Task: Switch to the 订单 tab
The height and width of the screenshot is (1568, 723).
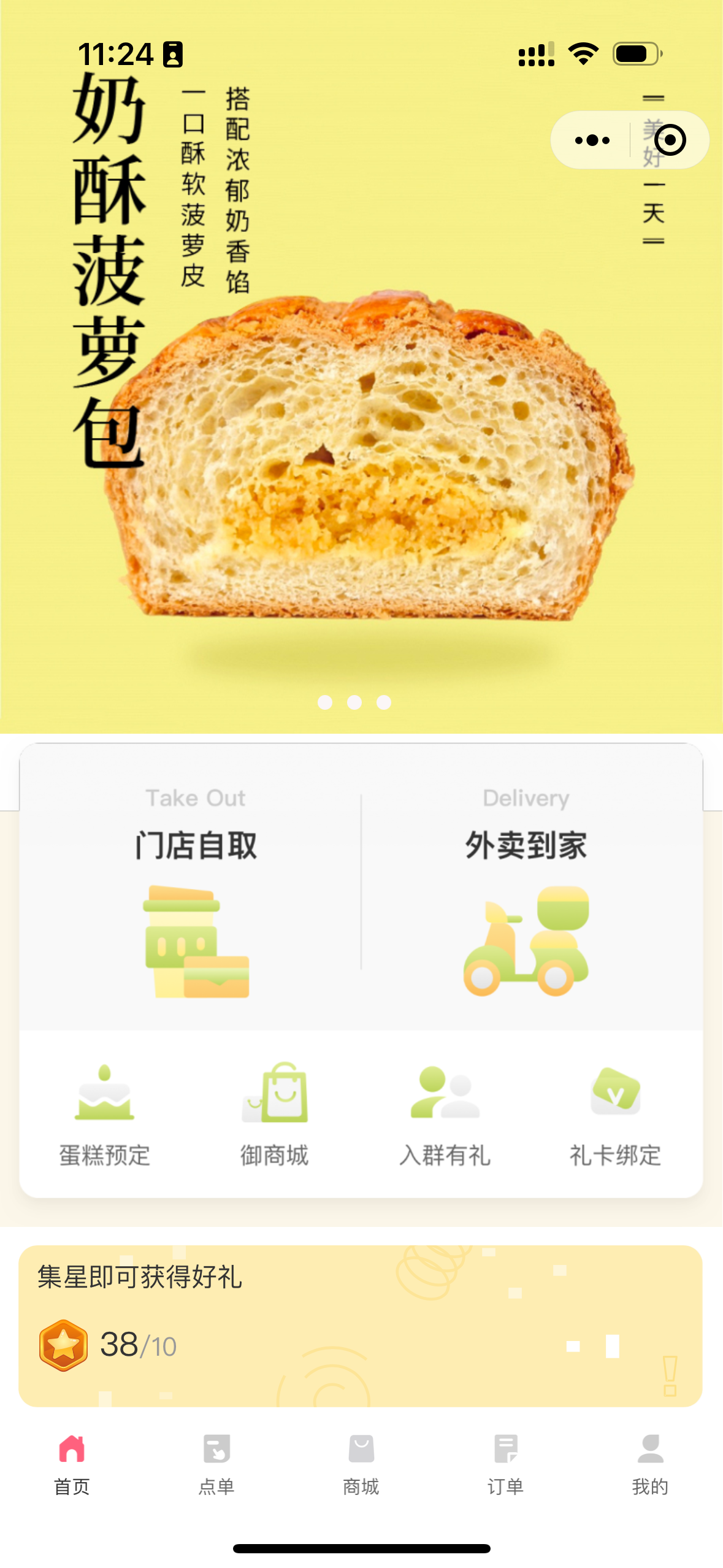Action: [506, 1464]
